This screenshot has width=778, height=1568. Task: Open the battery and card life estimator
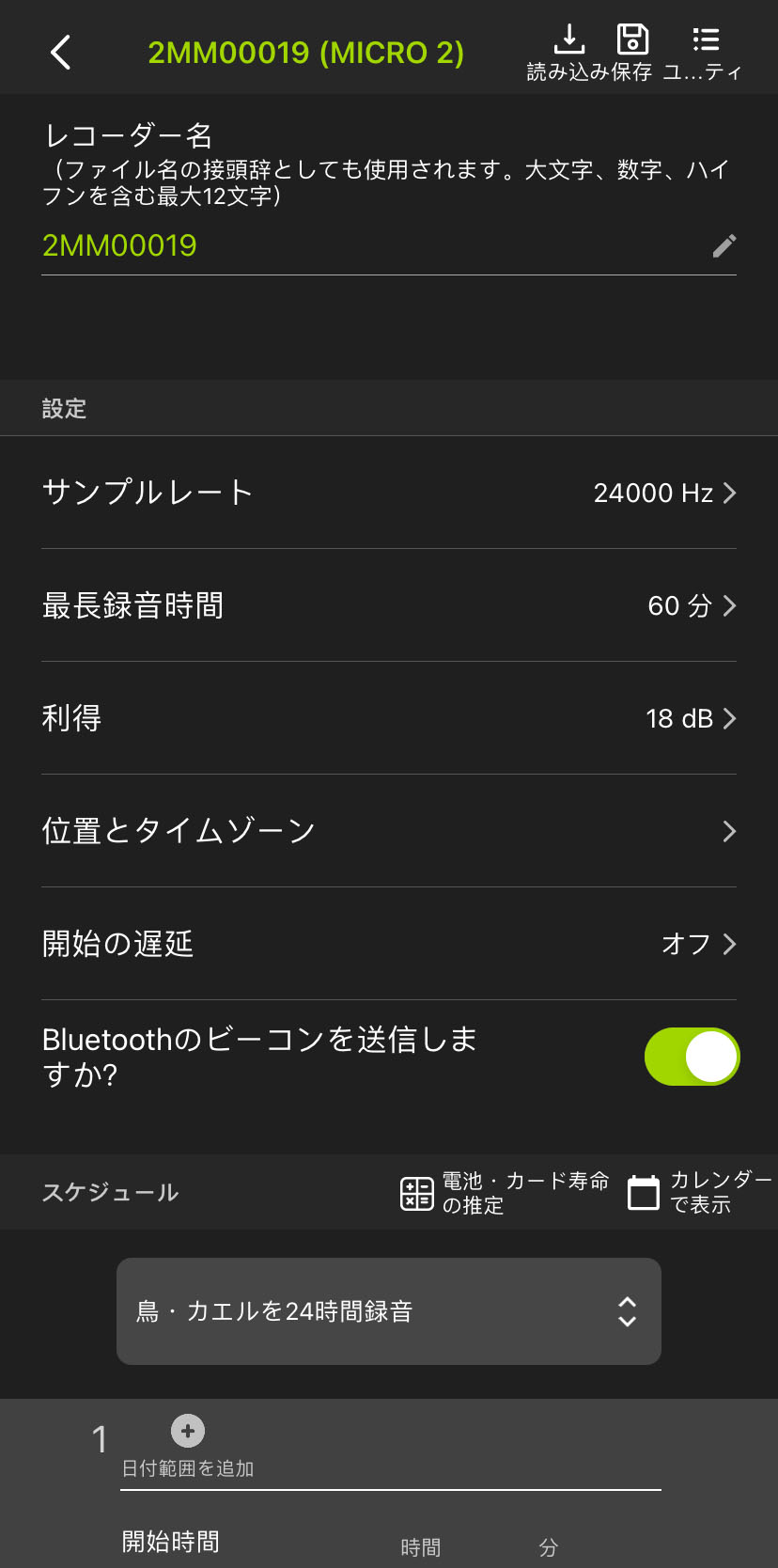pyautogui.click(x=415, y=1192)
